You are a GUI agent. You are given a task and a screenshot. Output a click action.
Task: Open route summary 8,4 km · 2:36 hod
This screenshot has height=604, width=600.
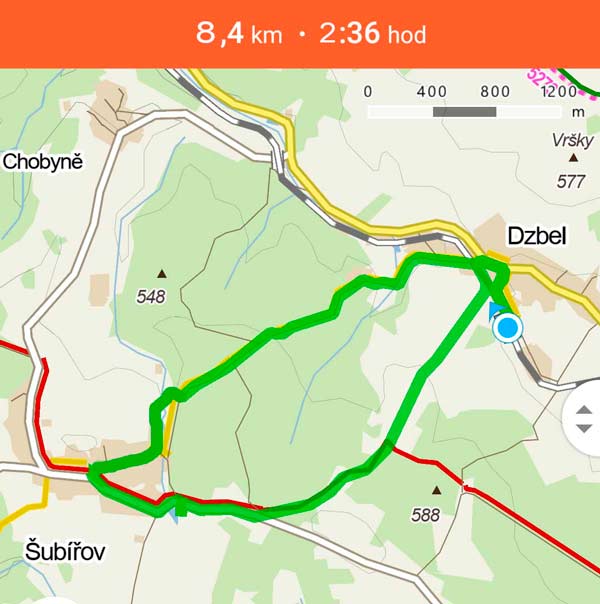pyautogui.click(x=310, y=35)
